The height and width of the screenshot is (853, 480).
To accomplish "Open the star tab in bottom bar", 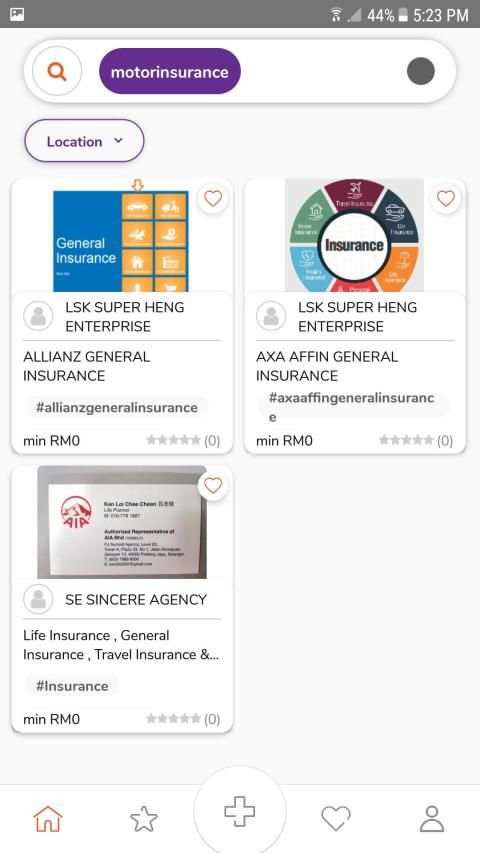I will tap(144, 818).
